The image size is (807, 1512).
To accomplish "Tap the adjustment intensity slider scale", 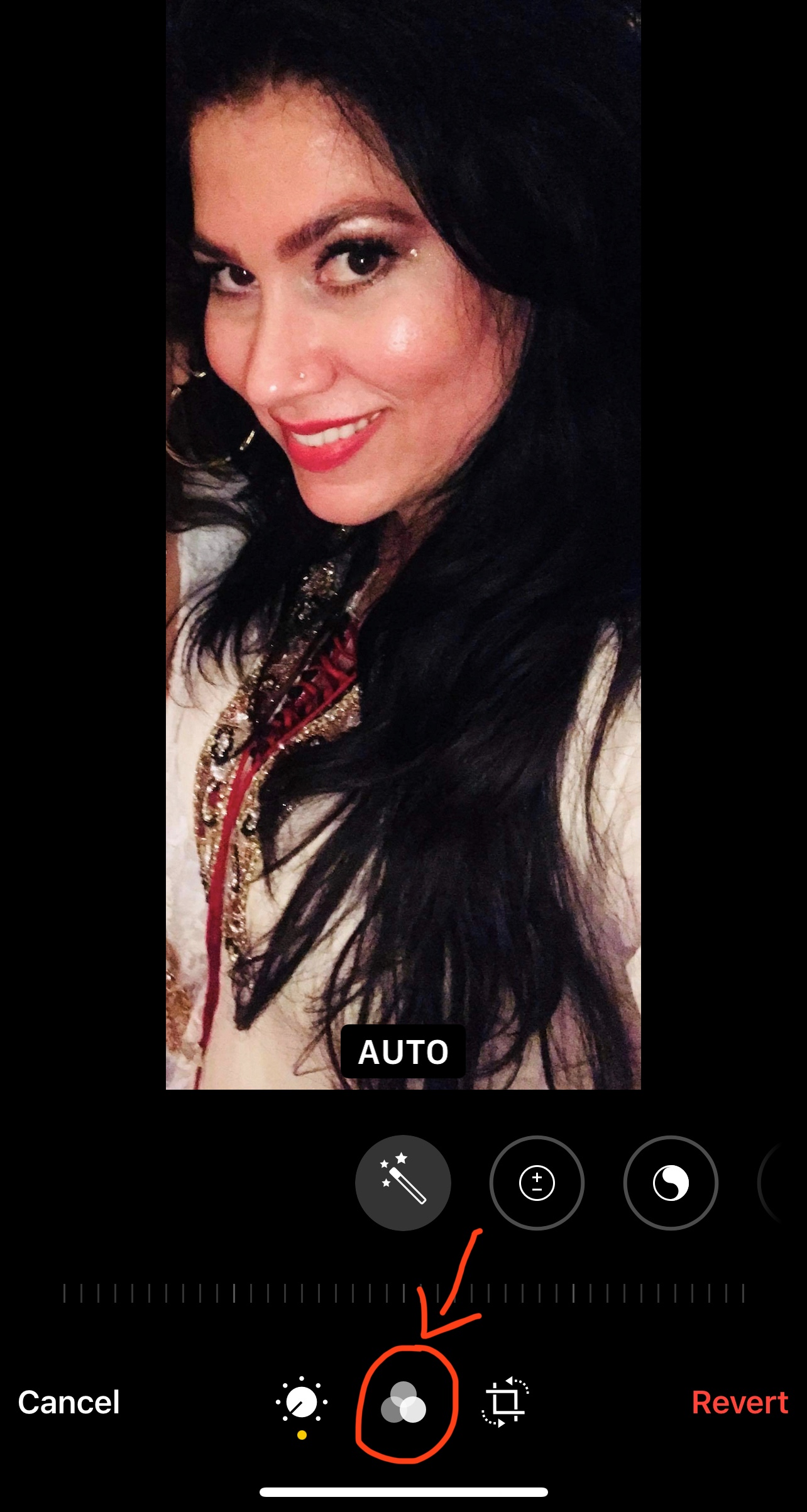I will tap(403, 1293).
